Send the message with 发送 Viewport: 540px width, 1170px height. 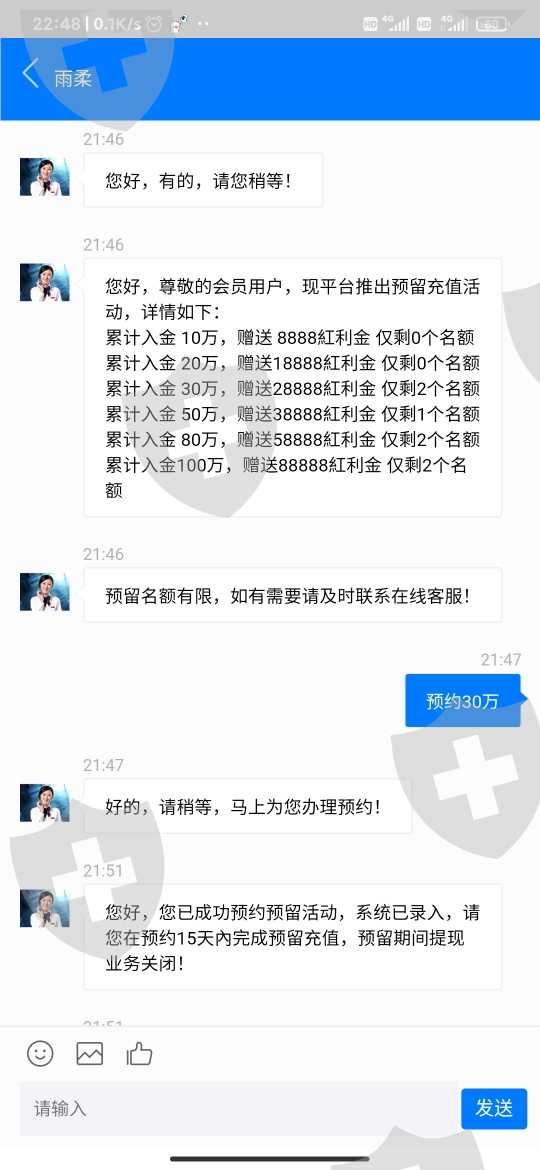[494, 1109]
